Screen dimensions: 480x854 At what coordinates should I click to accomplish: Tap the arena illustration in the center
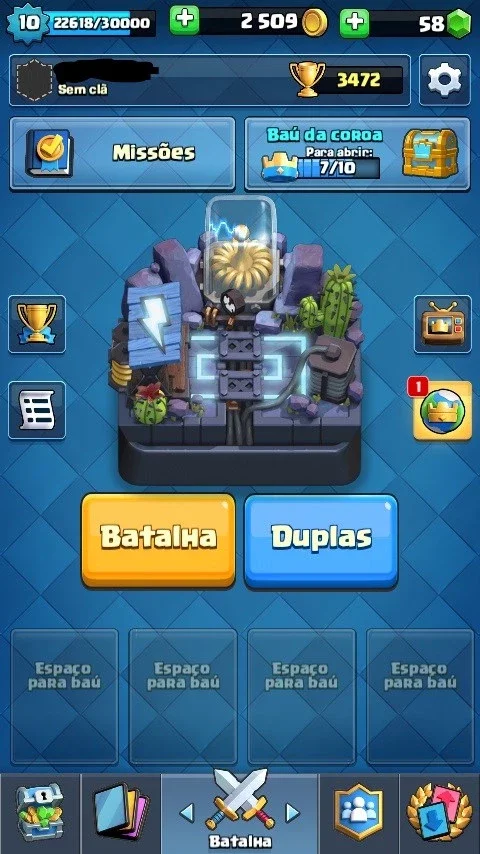click(x=240, y=340)
